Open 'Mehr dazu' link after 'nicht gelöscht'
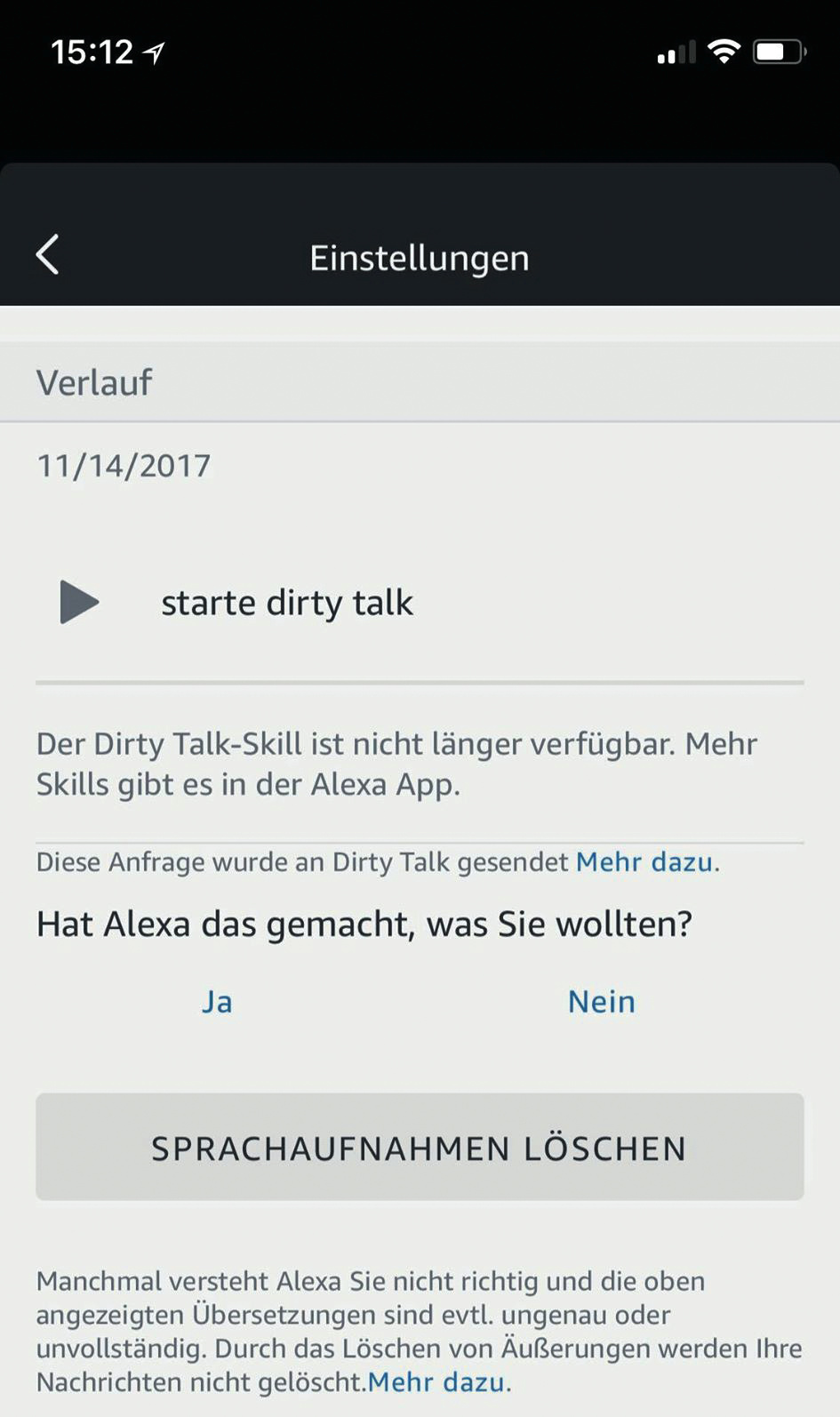The height and width of the screenshot is (1417, 840). [436, 1382]
